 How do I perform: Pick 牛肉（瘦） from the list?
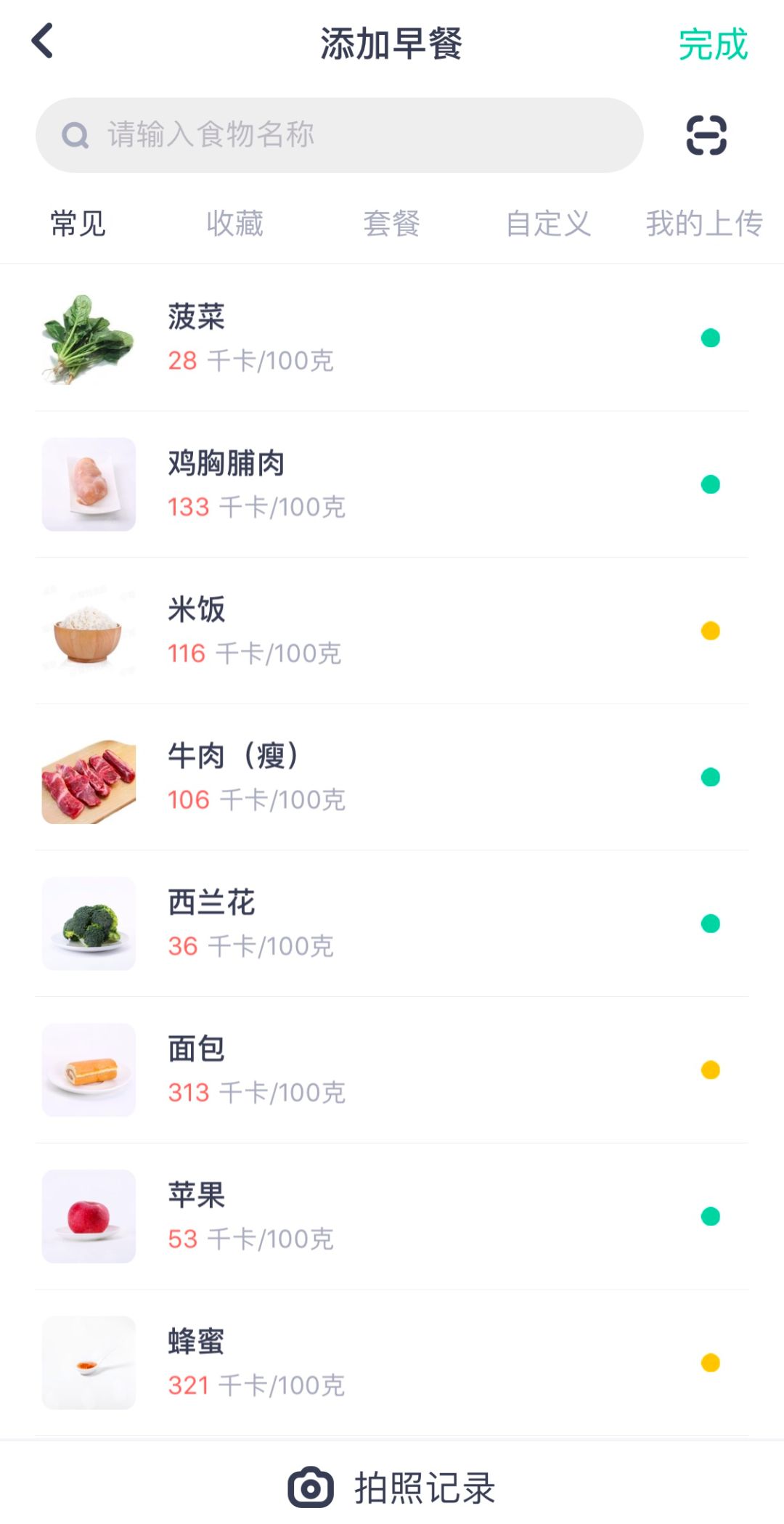pyautogui.click(x=392, y=778)
